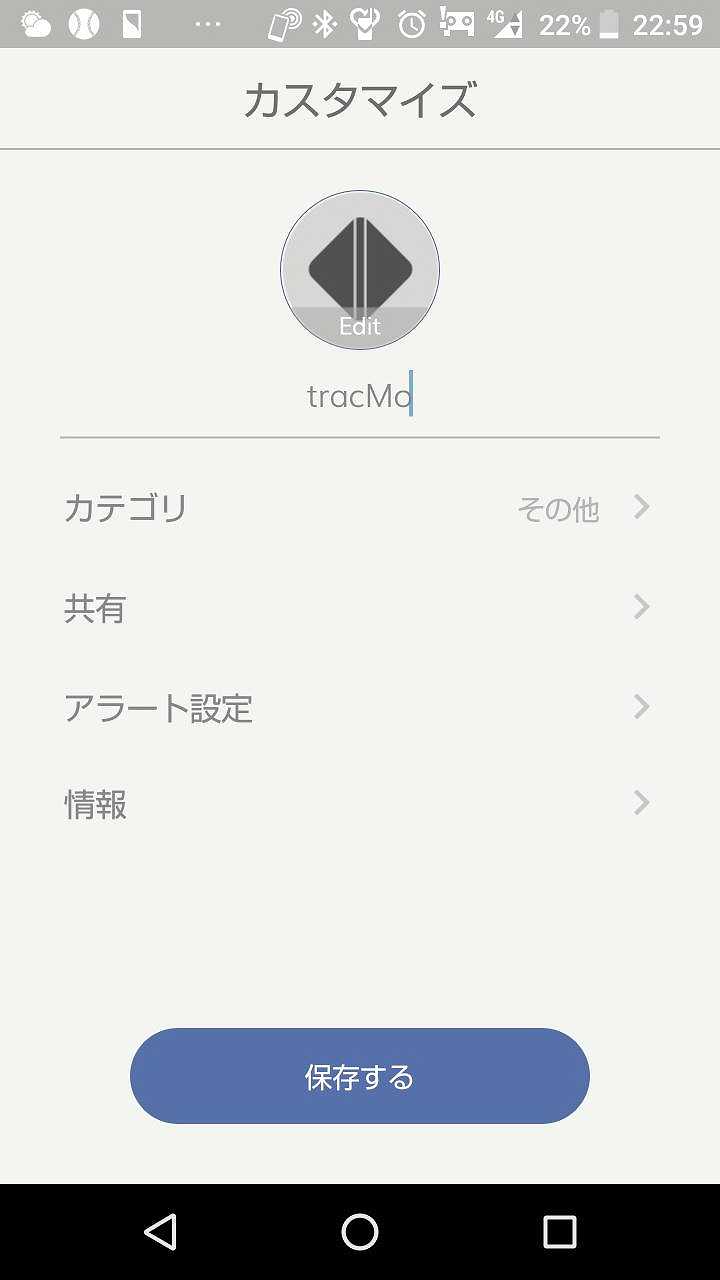
Task: Open アラート設定 alert settings
Action: click(x=358, y=708)
